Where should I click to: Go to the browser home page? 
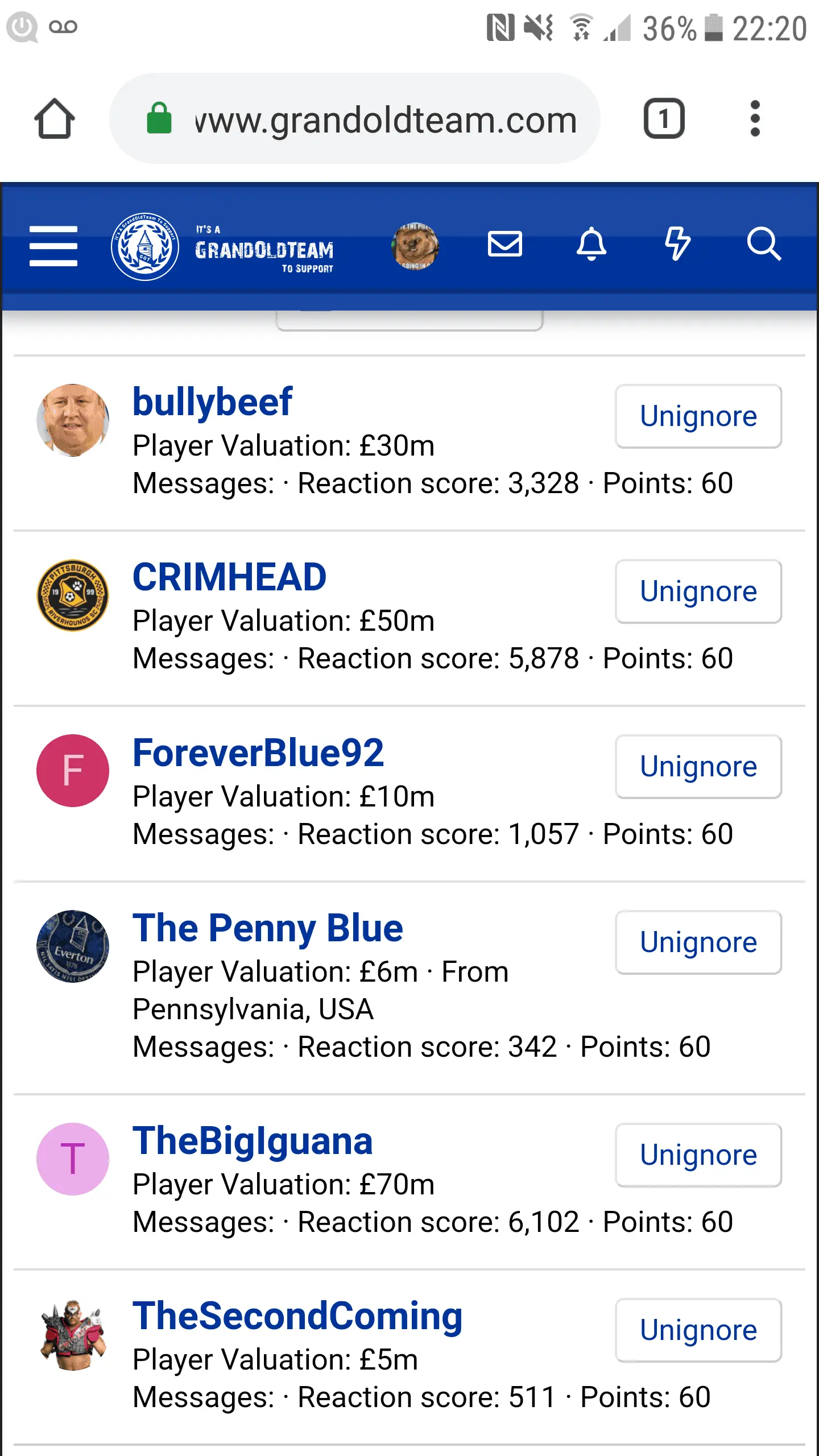[x=55, y=119]
